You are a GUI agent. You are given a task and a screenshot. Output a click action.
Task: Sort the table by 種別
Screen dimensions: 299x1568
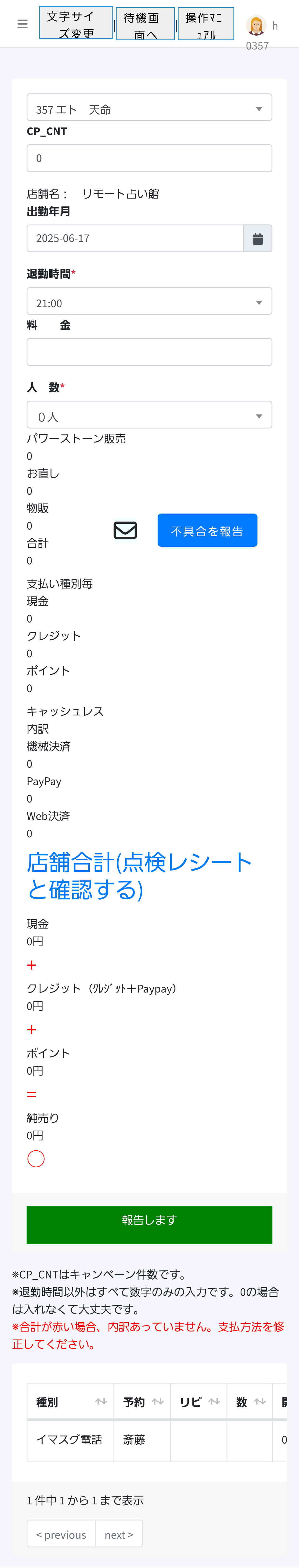[x=70, y=1401]
